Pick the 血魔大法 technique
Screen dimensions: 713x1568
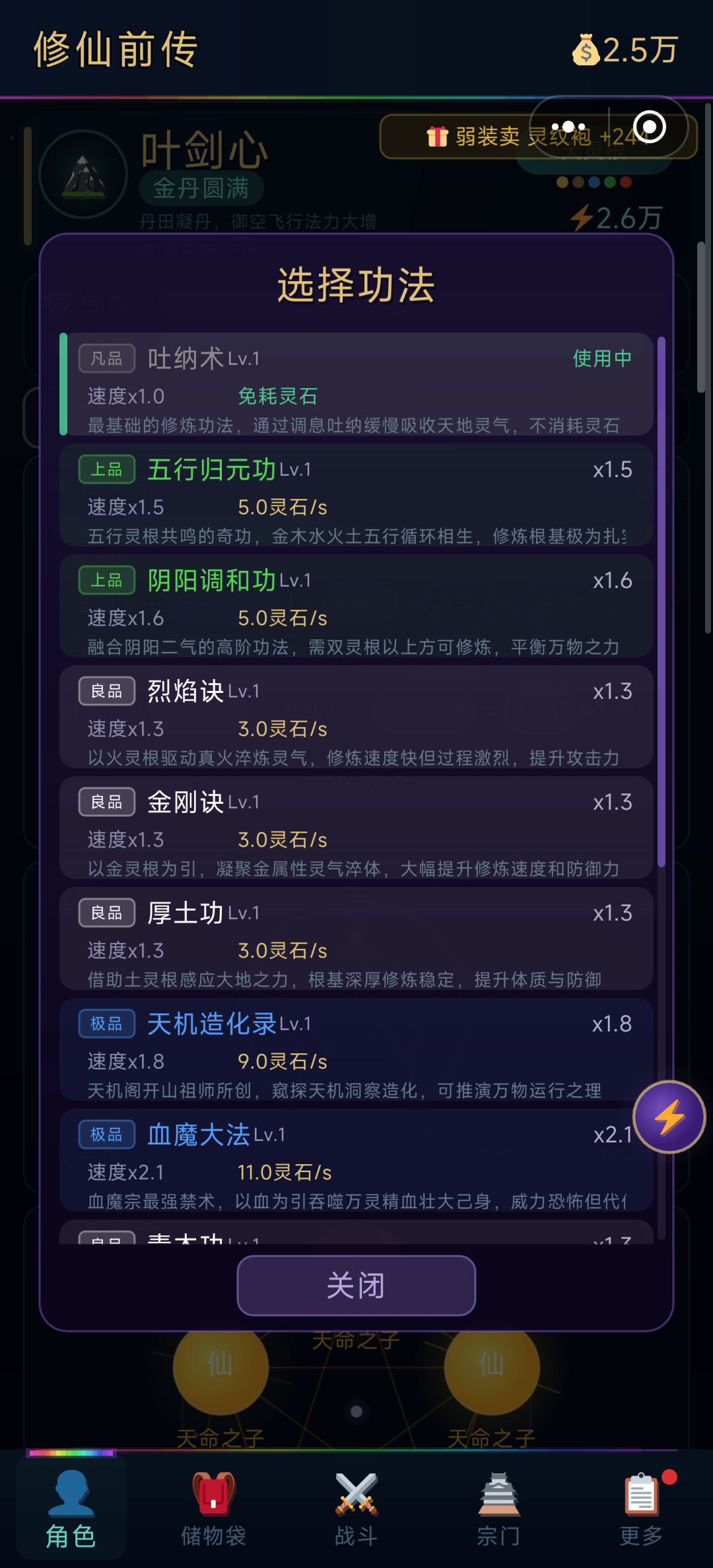tap(356, 1160)
